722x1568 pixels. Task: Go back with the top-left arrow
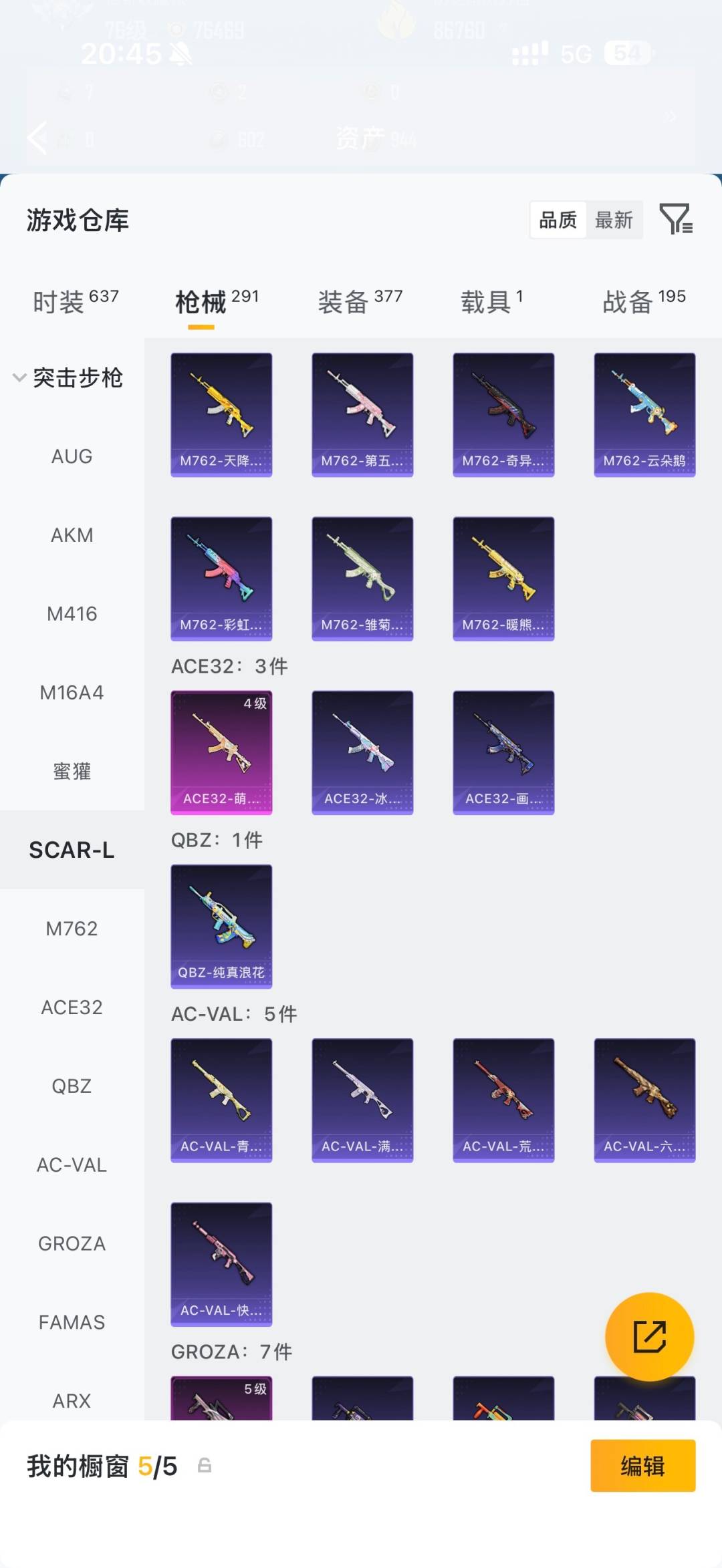(37, 138)
